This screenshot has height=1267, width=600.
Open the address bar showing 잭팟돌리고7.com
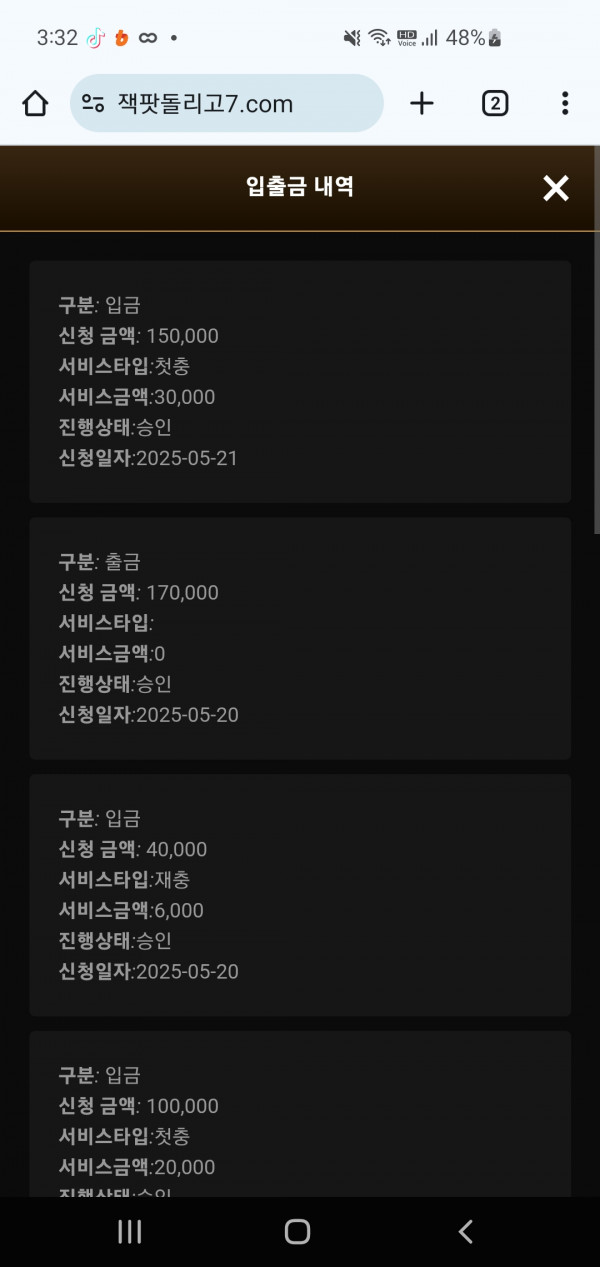(227, 103)
